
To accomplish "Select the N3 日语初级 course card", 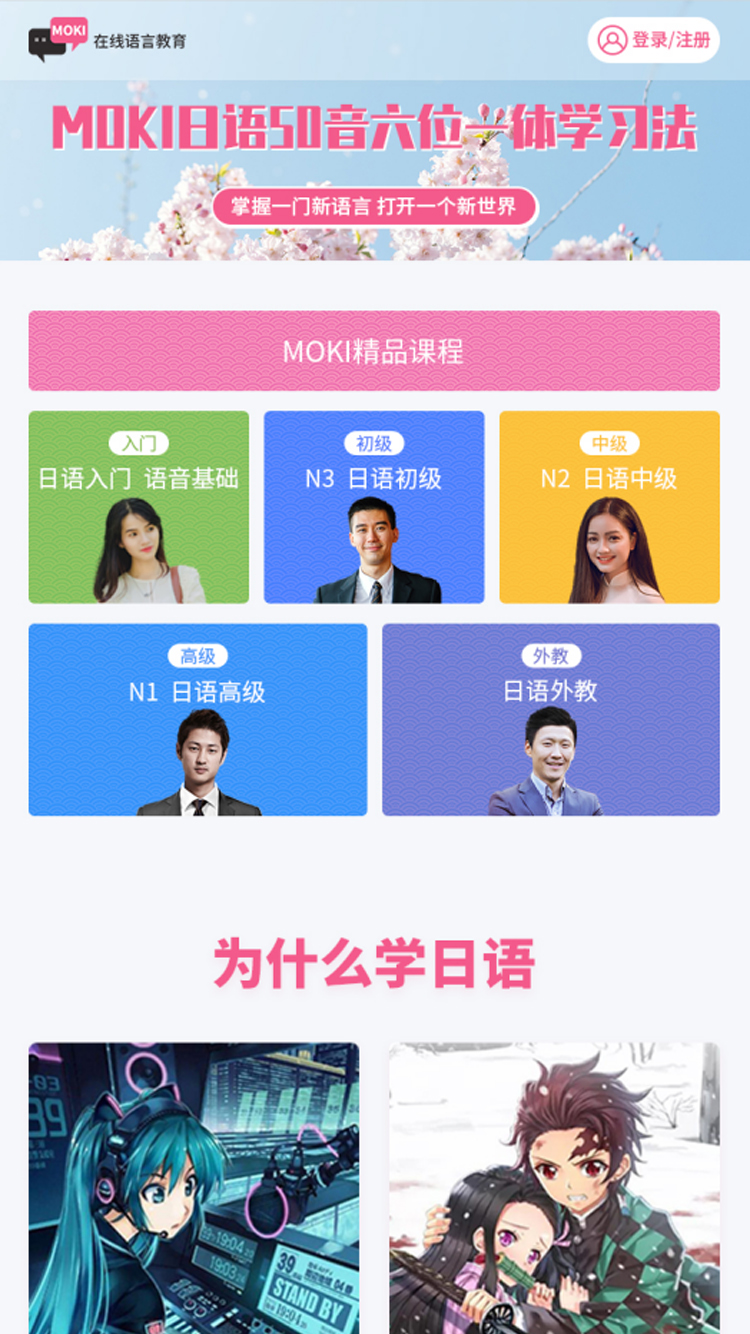I will (374, 507).
